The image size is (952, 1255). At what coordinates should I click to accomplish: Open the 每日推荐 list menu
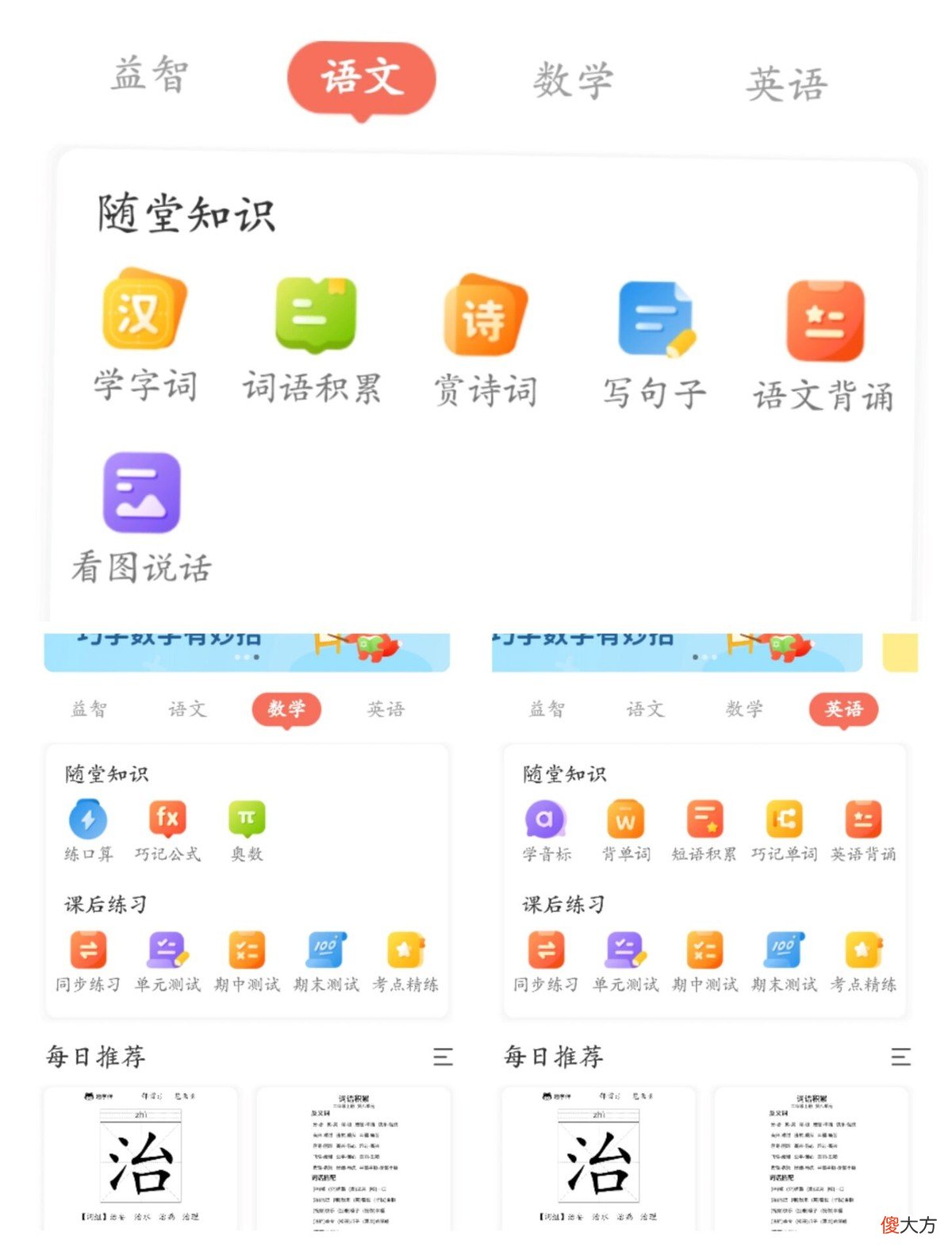point(444,1056)
